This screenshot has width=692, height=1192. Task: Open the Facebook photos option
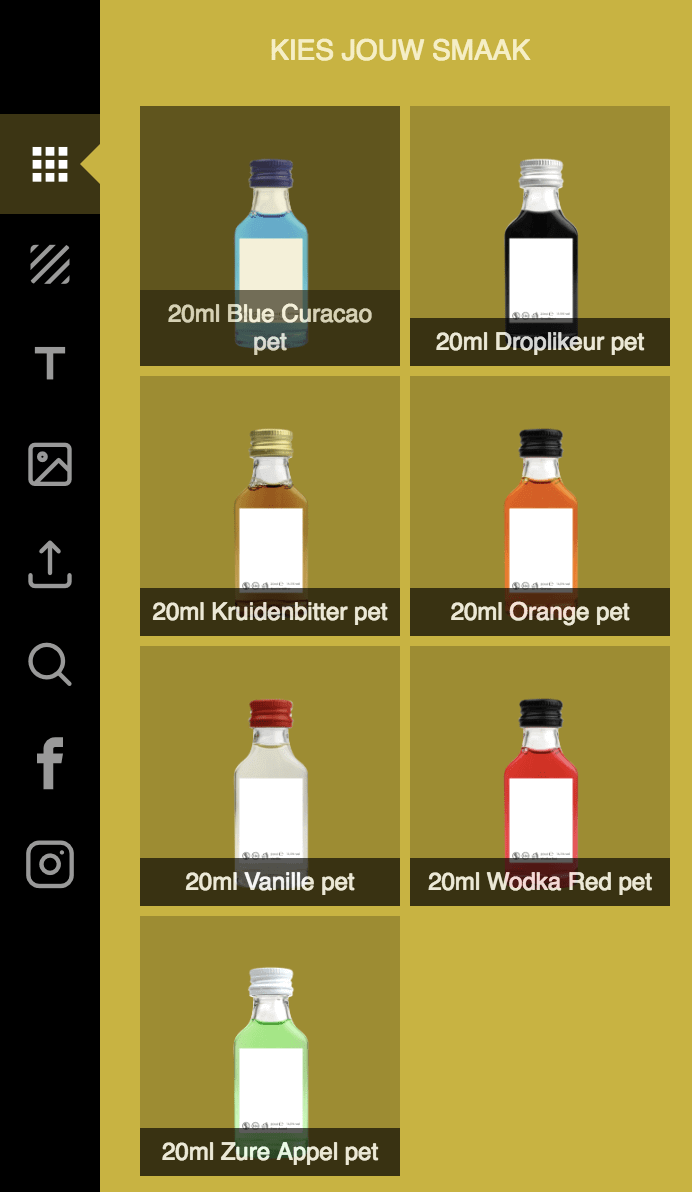pos(50,764)
